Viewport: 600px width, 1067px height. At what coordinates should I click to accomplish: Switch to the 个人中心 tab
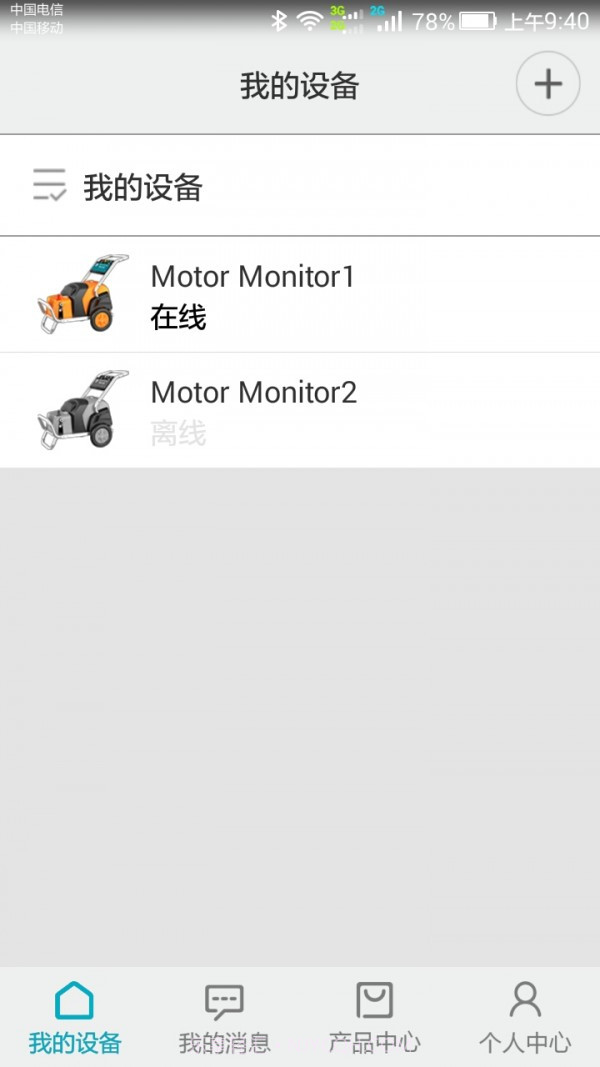point(524,1018)
